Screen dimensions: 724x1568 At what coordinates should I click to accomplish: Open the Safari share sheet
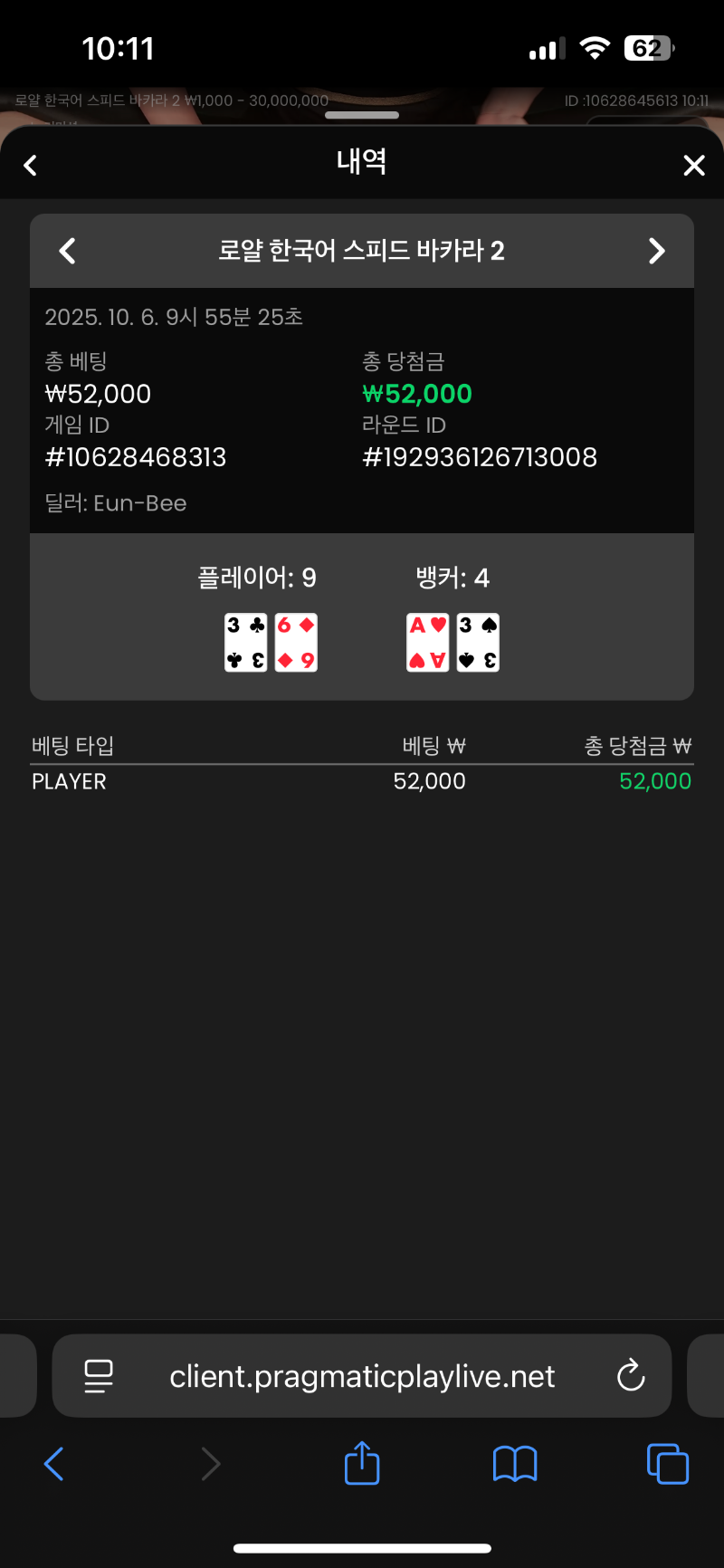coord(362,1463)
